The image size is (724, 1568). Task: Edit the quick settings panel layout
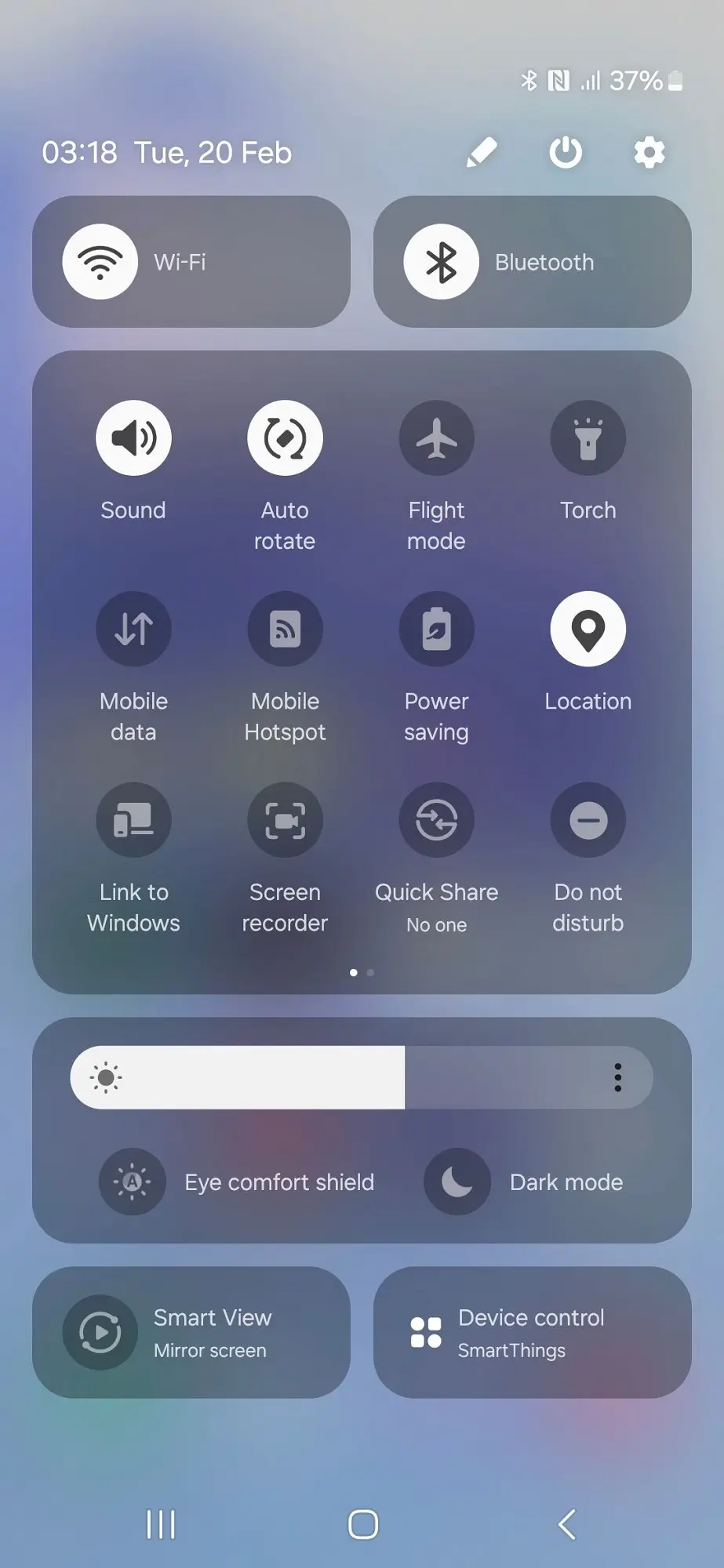[482, 152]
